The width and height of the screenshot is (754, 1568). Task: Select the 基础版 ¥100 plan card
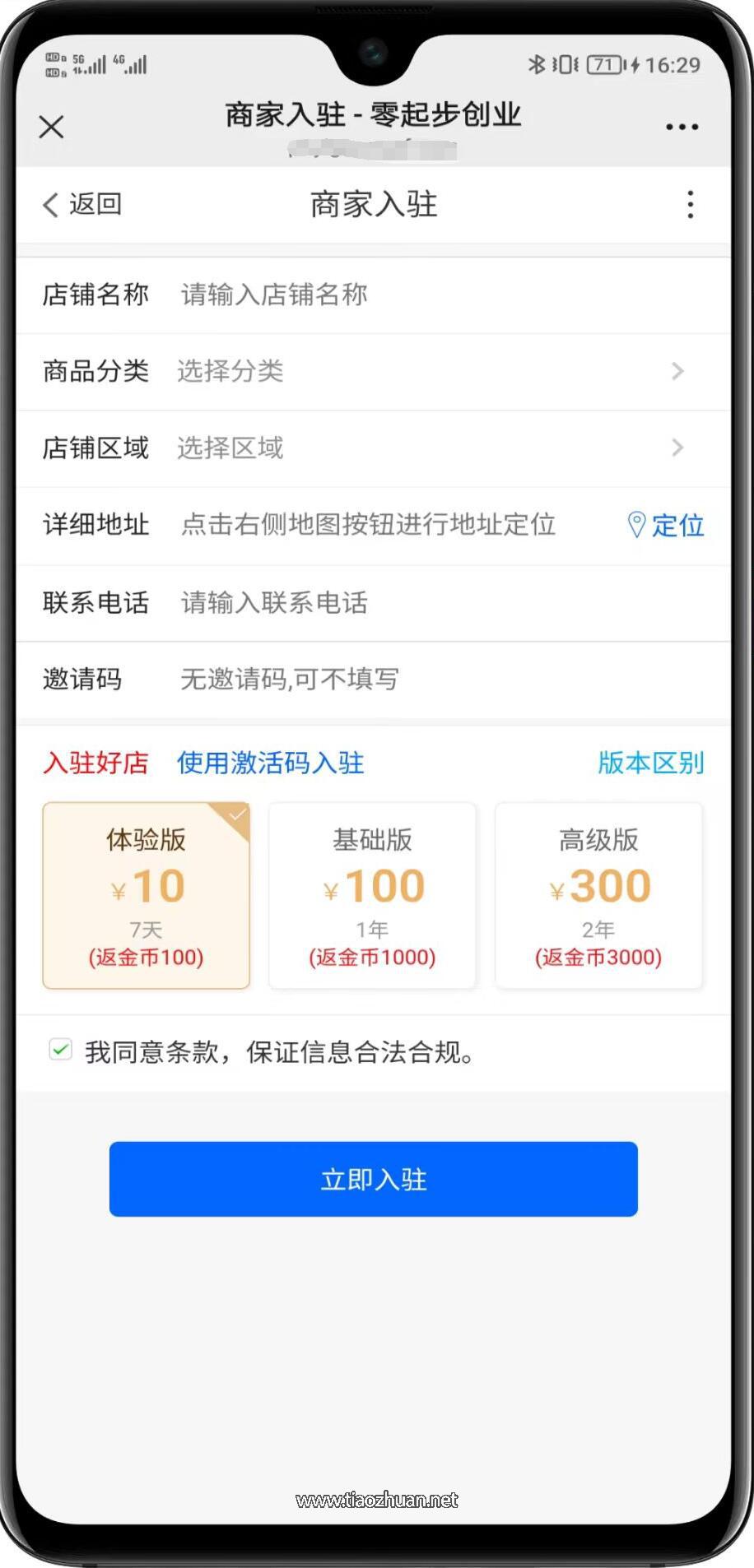372,896
